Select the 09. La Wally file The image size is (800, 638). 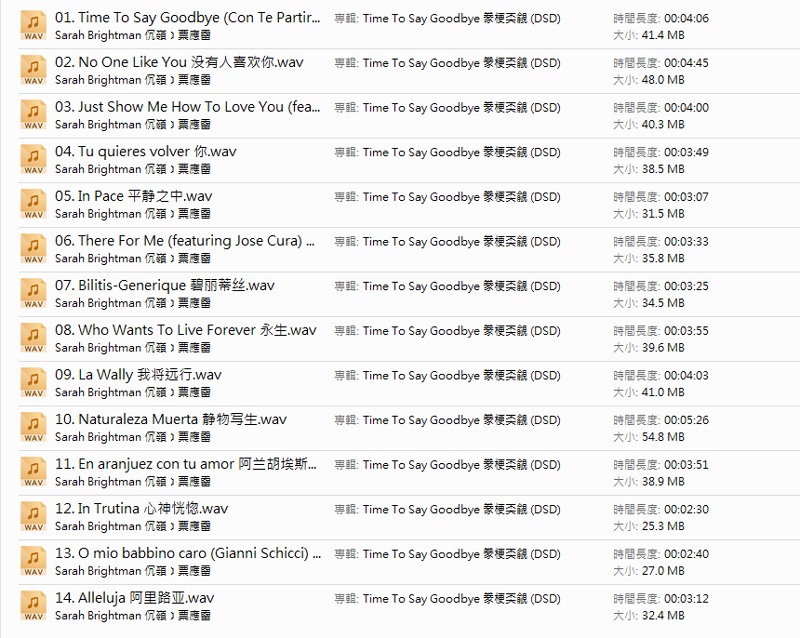click(x=138, y=375)
